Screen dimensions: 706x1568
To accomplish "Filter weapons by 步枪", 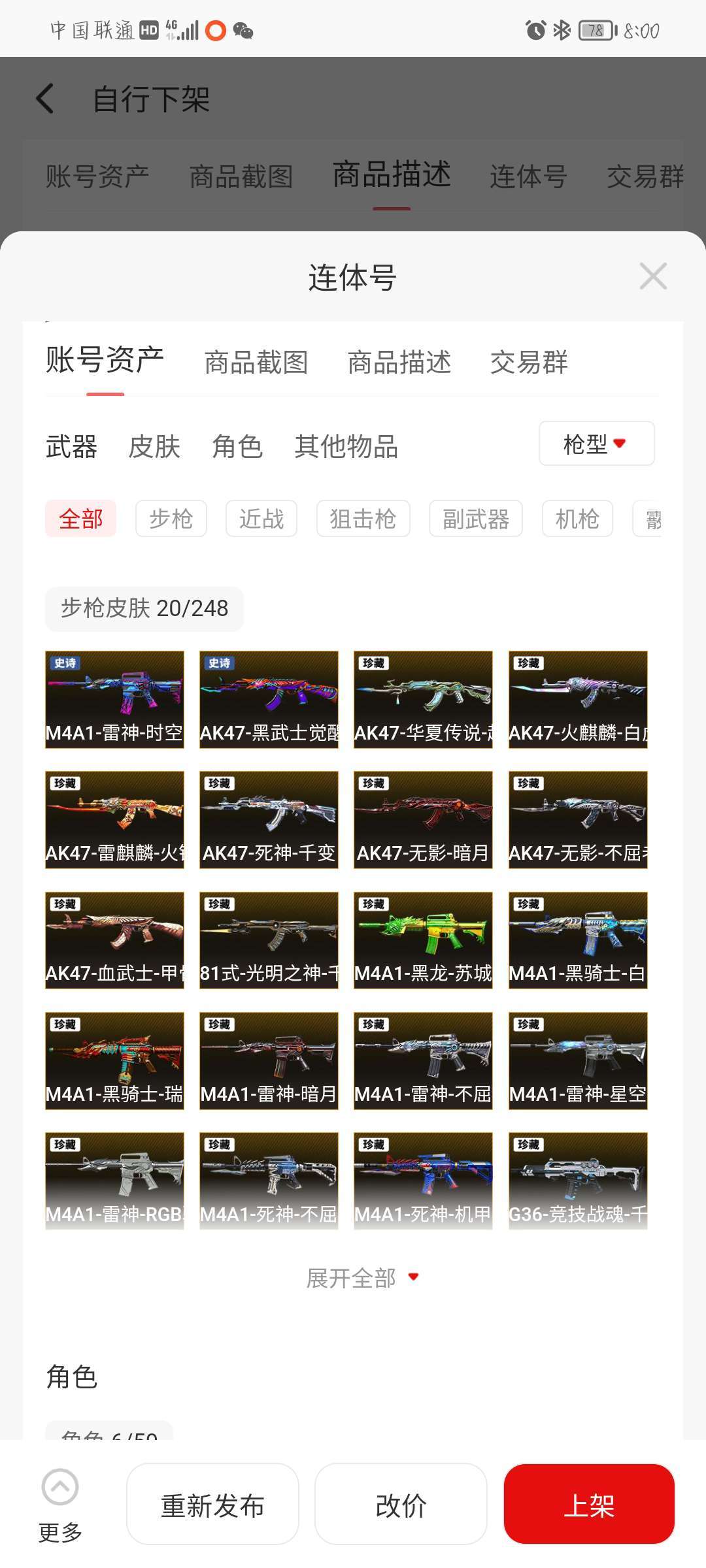I will [171, 519].
